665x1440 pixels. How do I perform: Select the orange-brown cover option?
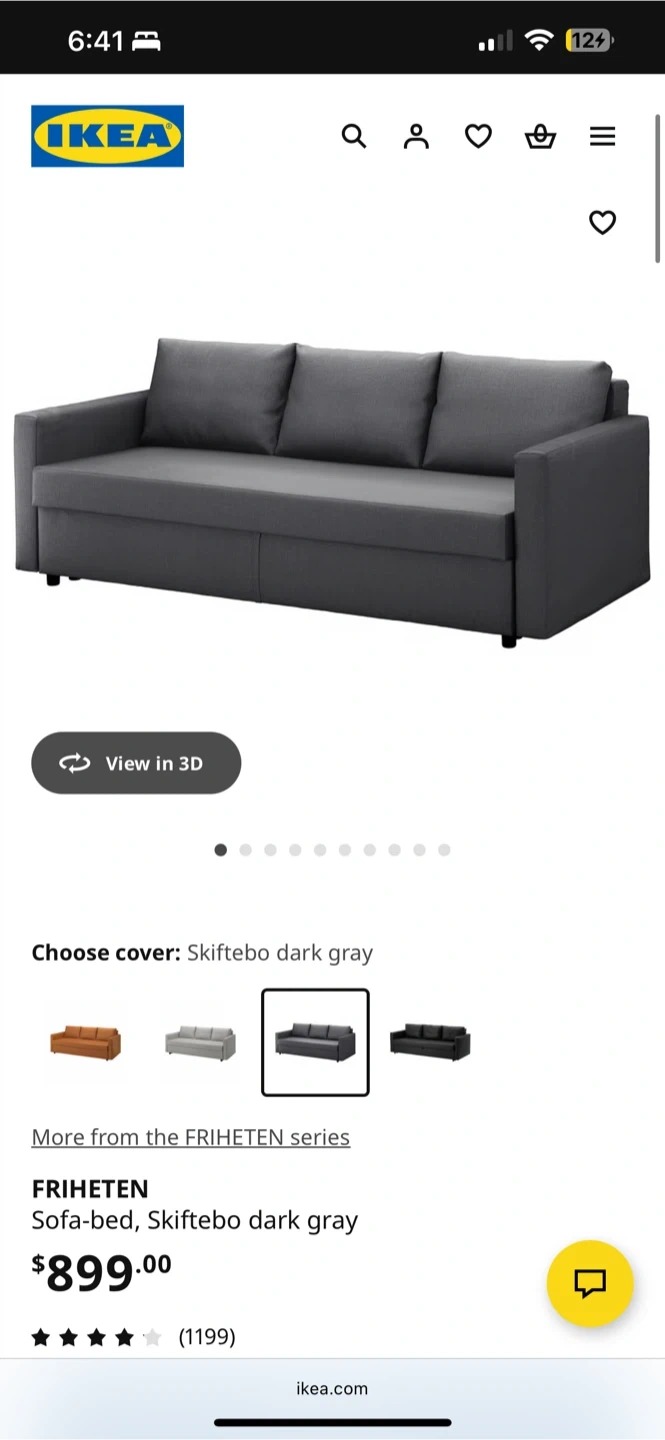click(x=85, y=1042)
